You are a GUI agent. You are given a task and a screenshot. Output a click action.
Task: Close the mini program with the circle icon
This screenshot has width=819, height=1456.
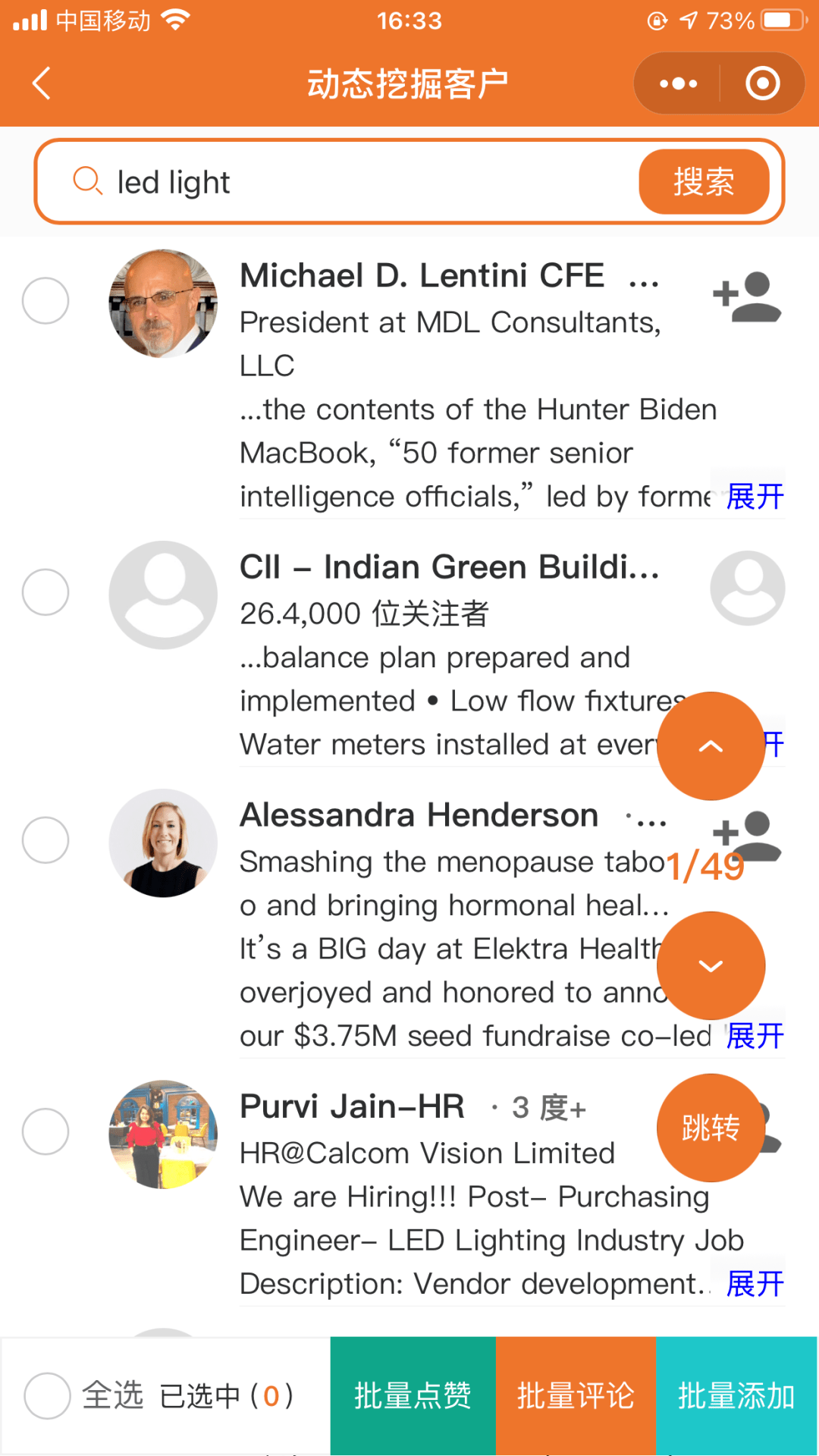pos(762,83)
